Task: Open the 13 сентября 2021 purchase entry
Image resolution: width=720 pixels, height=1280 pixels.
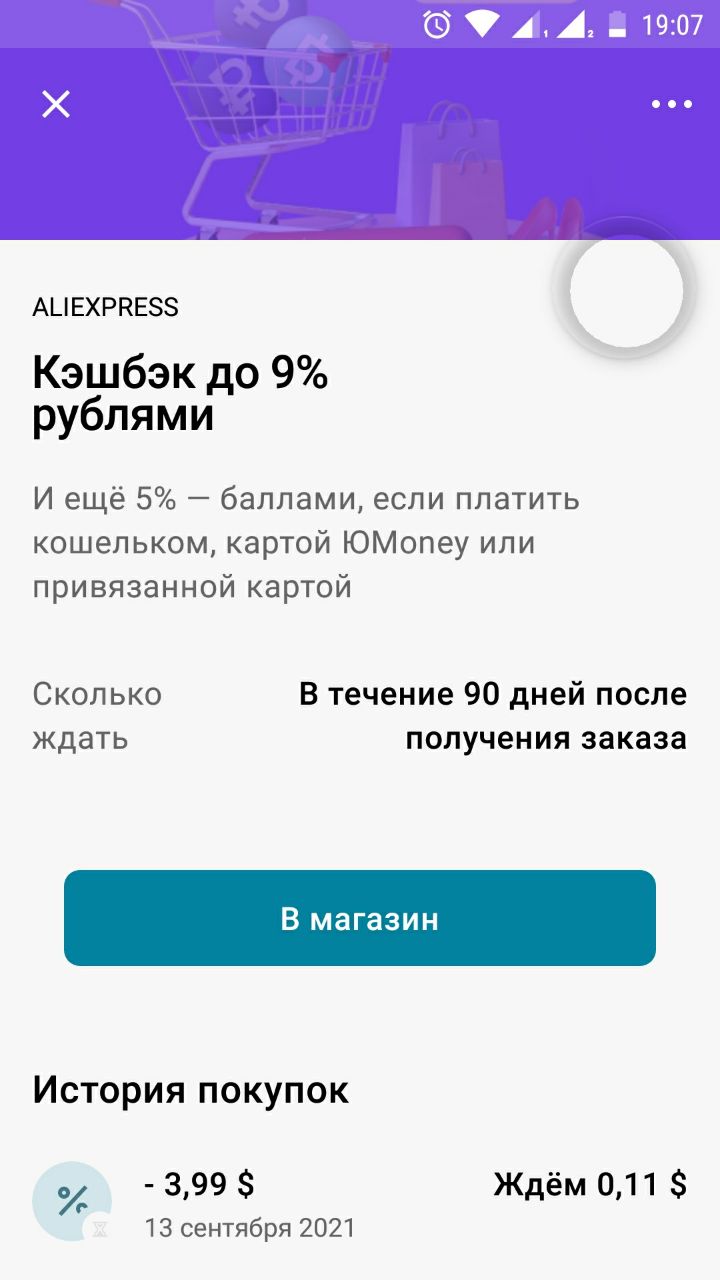Action: 360,1204
